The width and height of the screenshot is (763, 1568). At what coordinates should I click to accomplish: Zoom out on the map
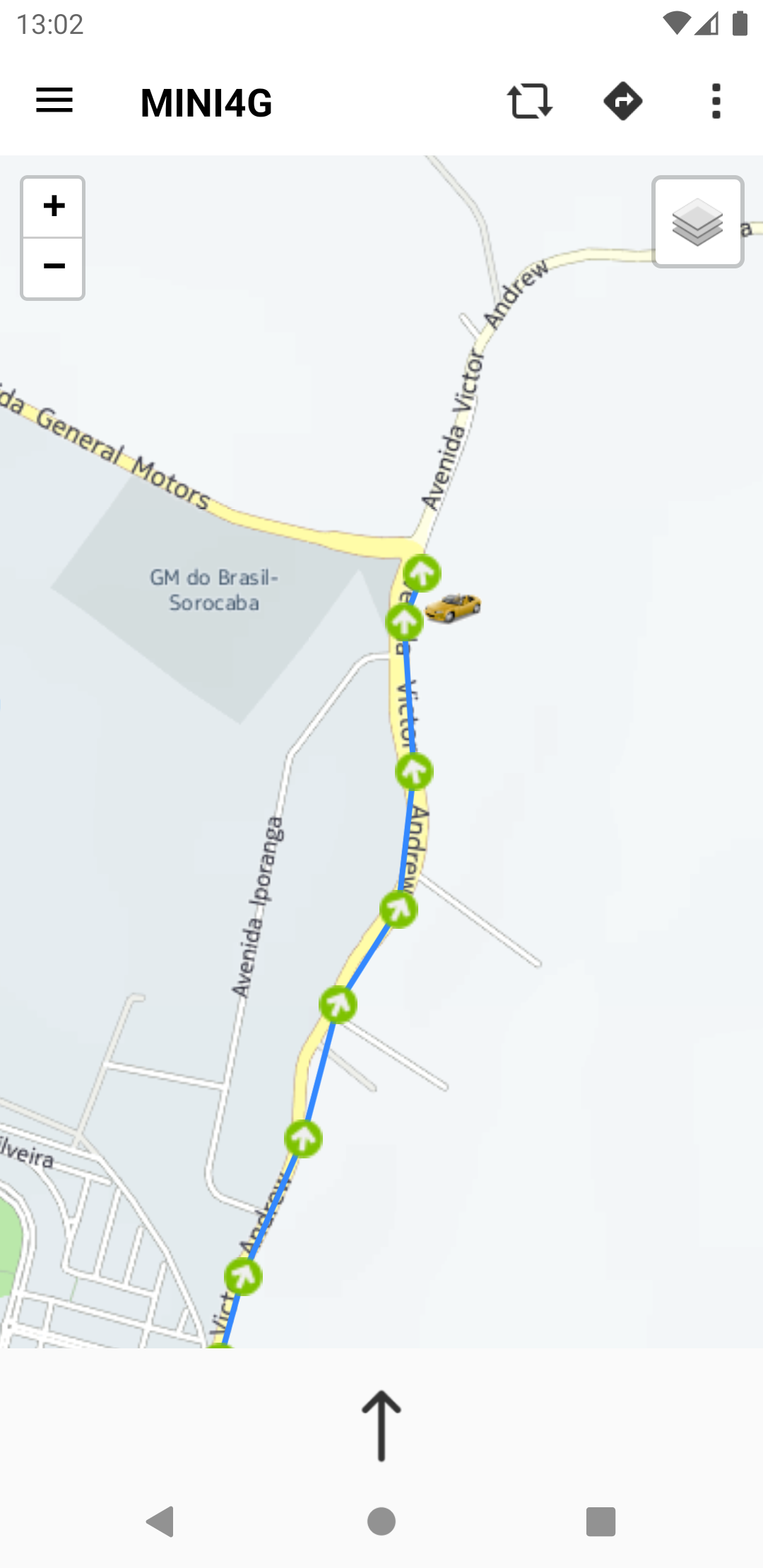[x=52, y=266]
